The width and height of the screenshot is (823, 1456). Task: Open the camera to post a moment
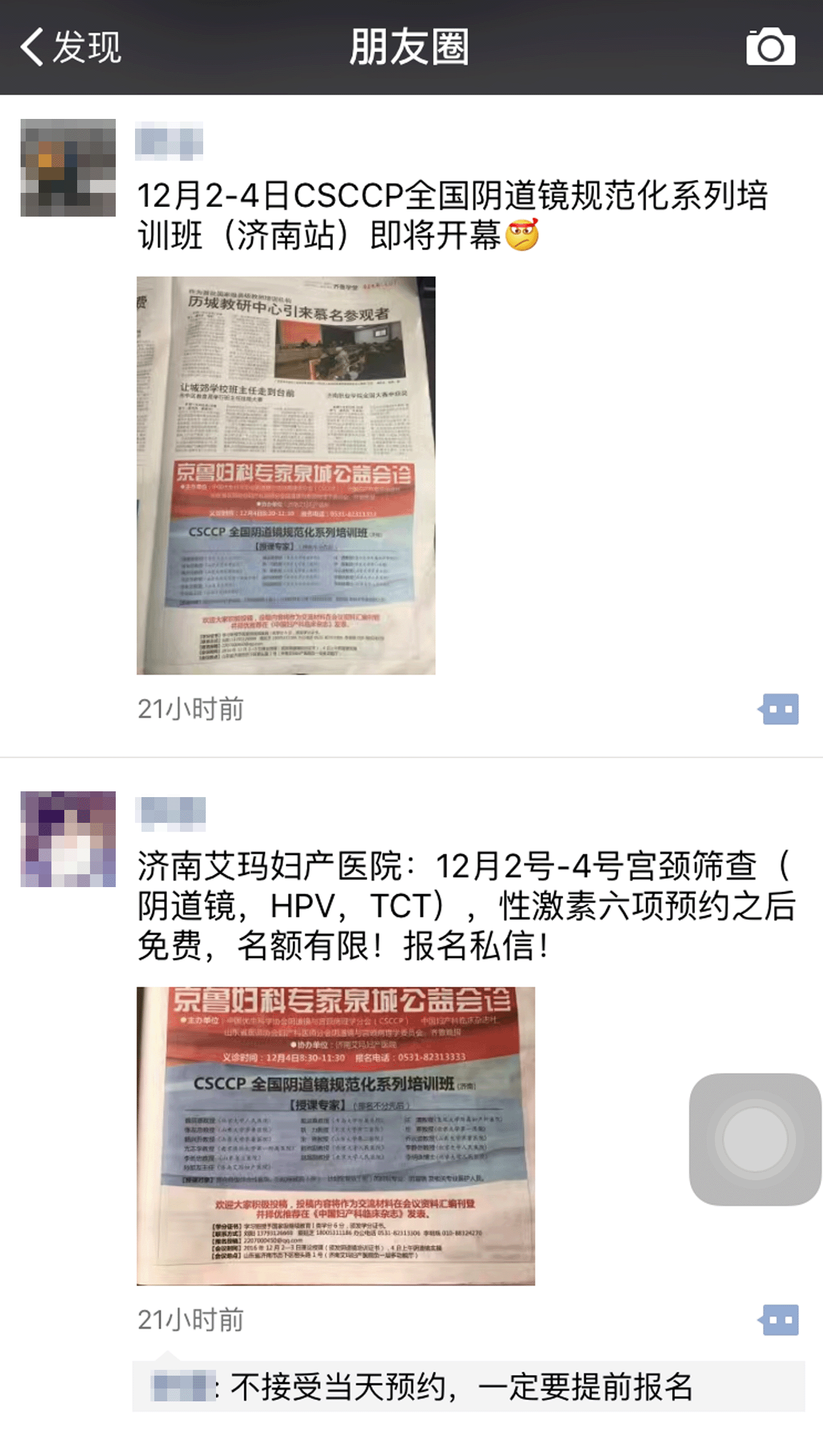(x=770, y=47)
